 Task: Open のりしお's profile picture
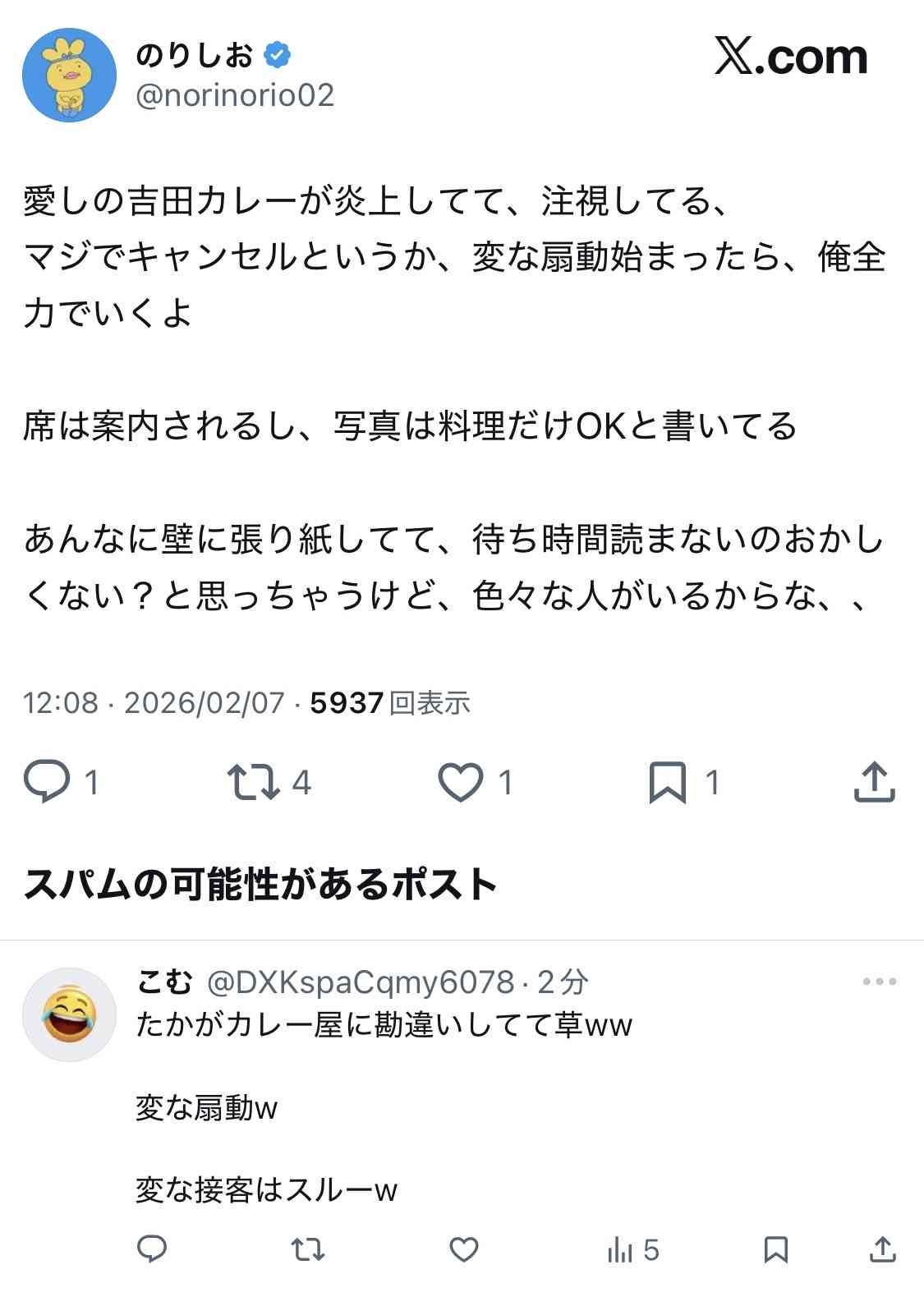tap(69, 75)
